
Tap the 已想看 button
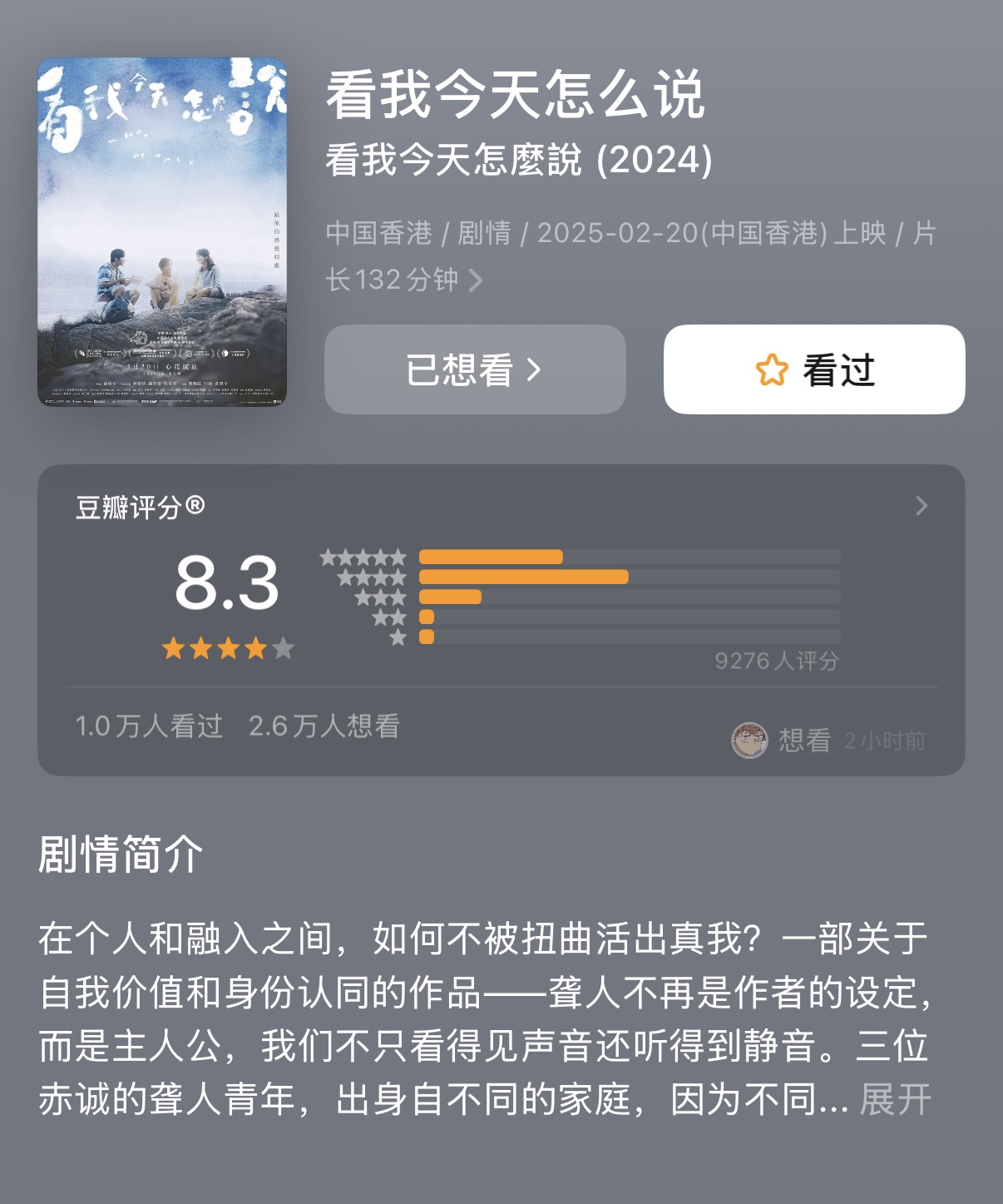474,369
